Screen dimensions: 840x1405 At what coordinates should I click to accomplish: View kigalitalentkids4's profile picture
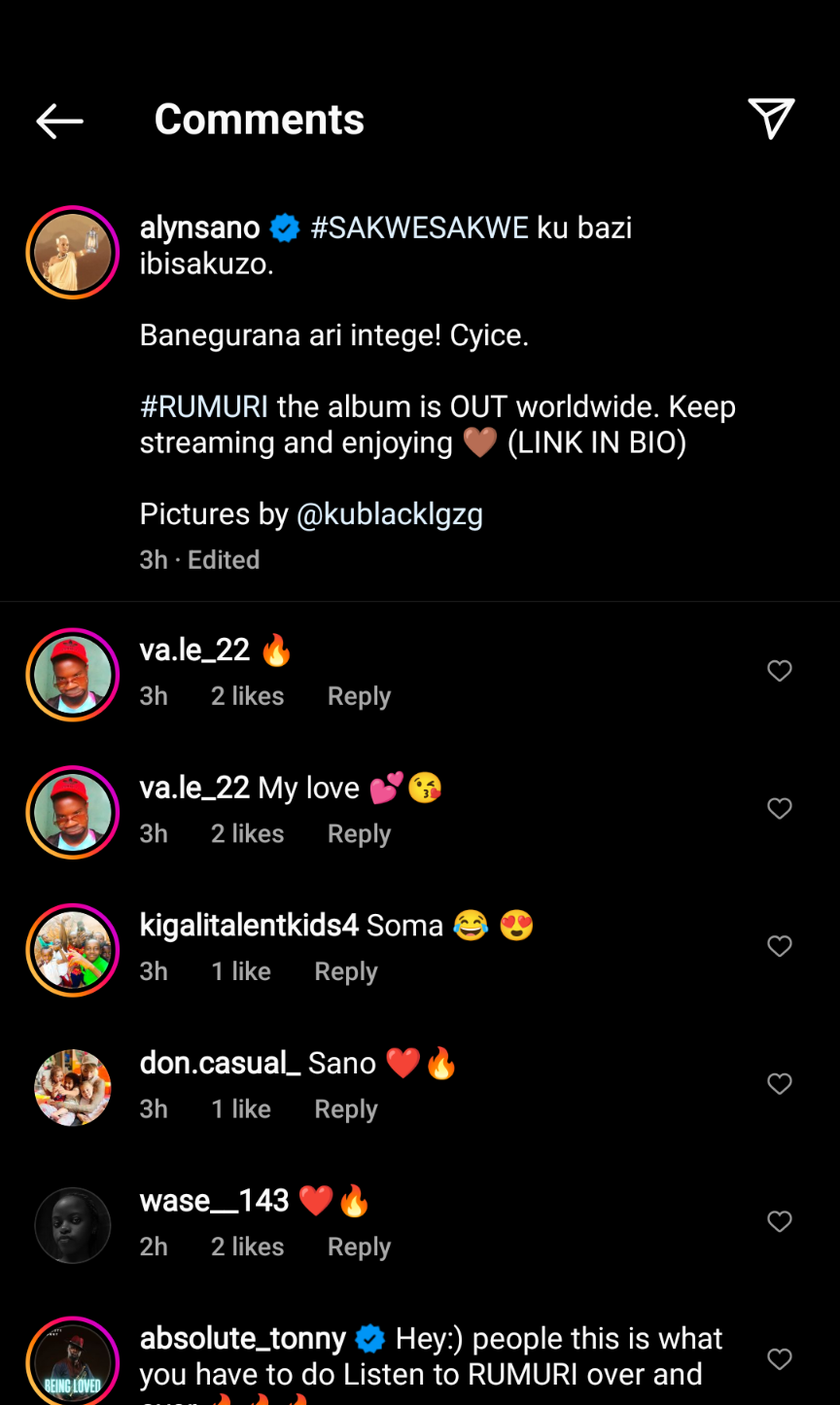tap(72, 950)
